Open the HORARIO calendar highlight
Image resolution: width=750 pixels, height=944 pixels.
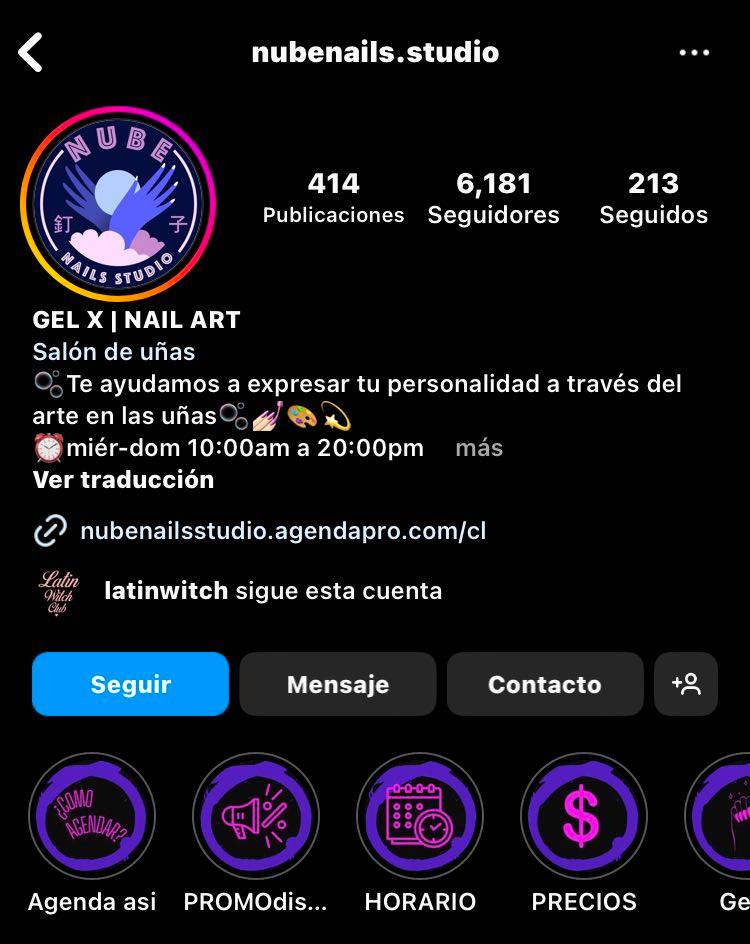coord(420,817)
